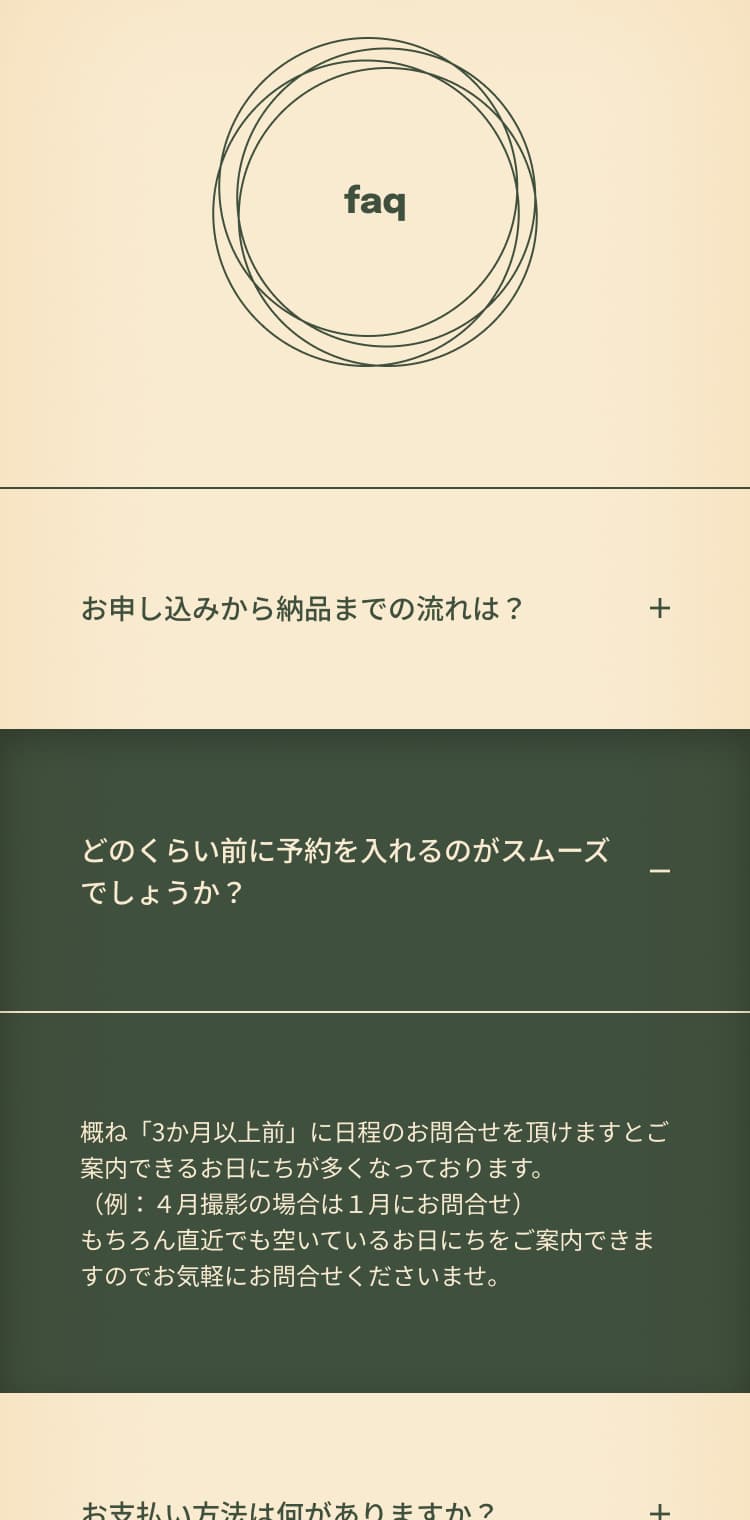
Task: Collapse the どのくらい前に予約を入れるのが question
Action: [659, 871]
